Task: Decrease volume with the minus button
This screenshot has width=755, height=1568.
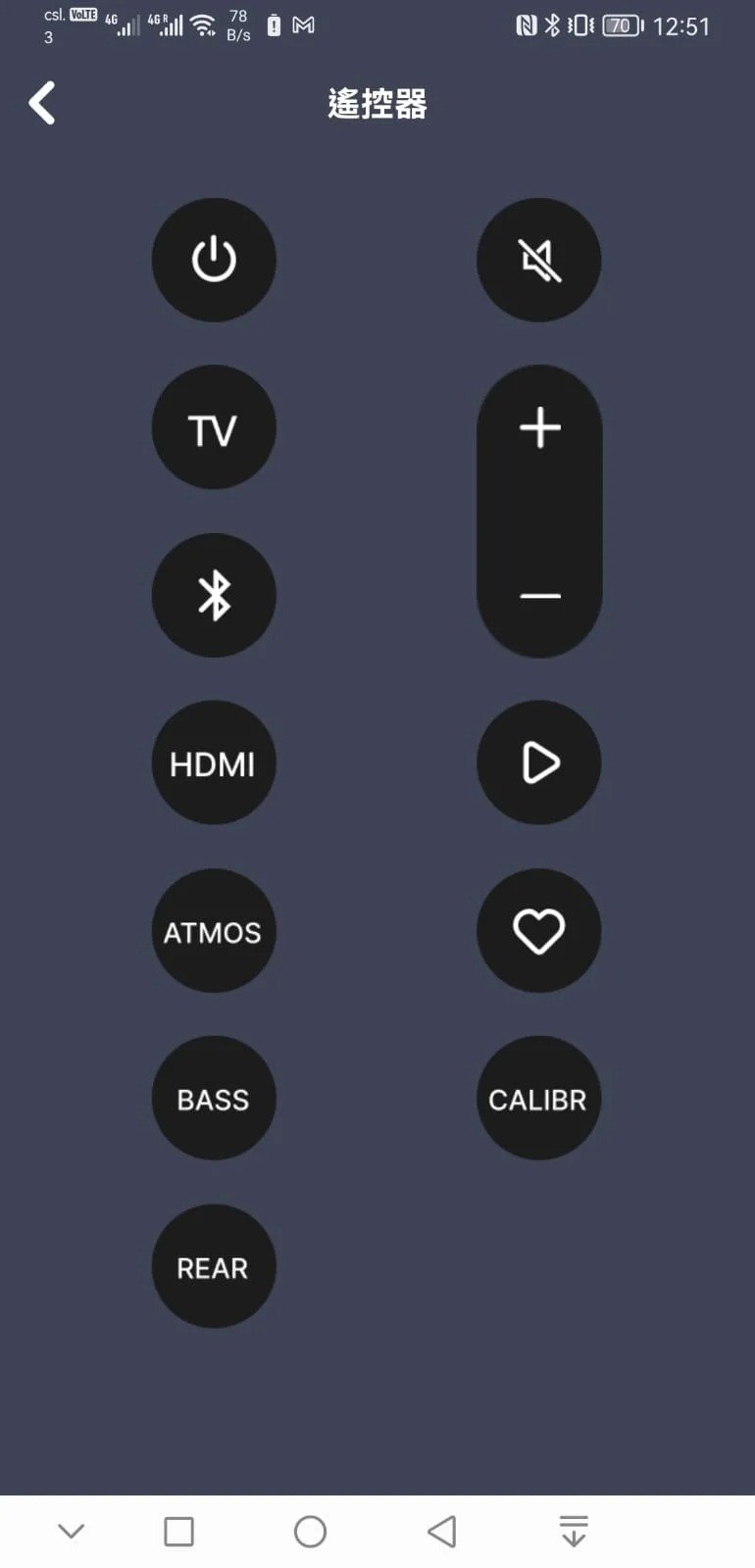Action: tap(539, 595)
